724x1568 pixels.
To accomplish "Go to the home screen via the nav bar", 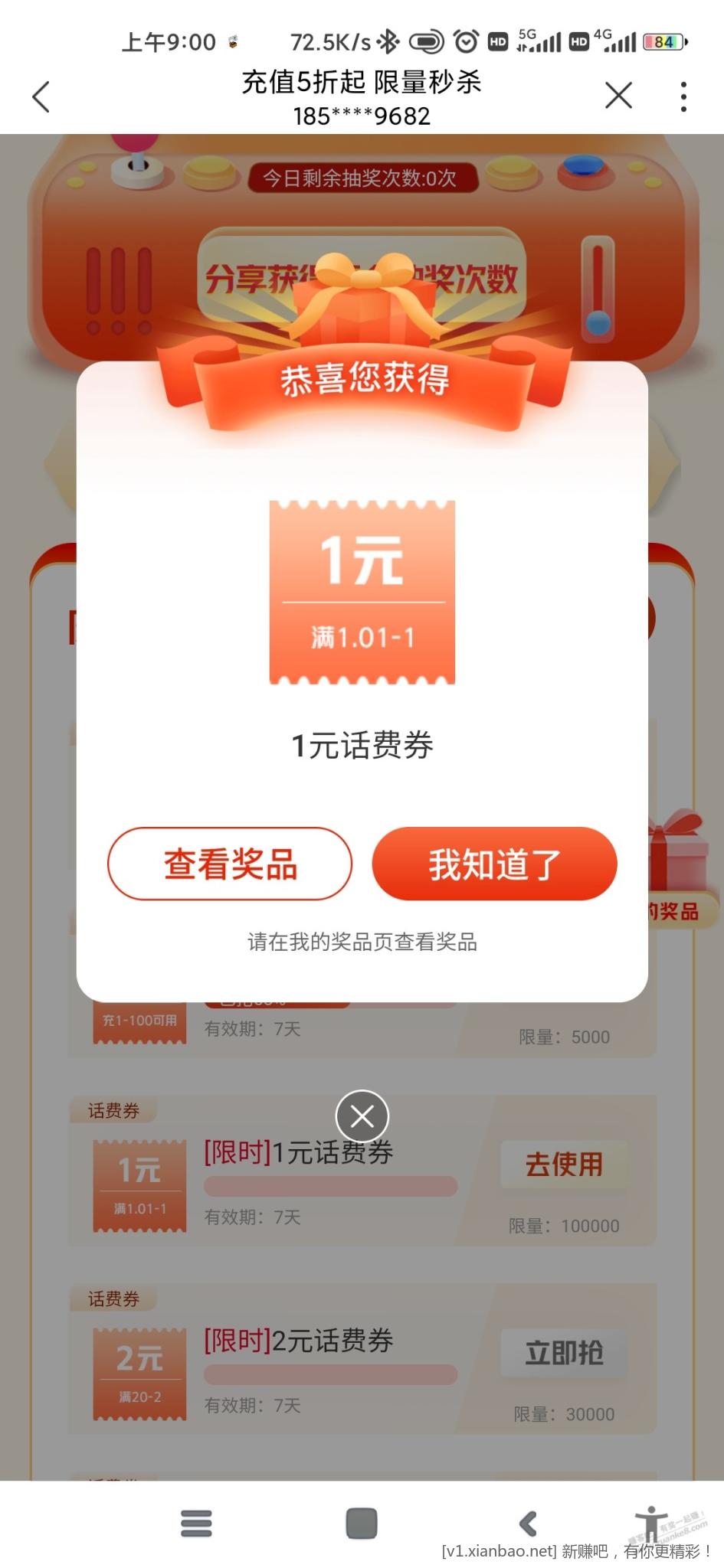I will point(362,1523).
